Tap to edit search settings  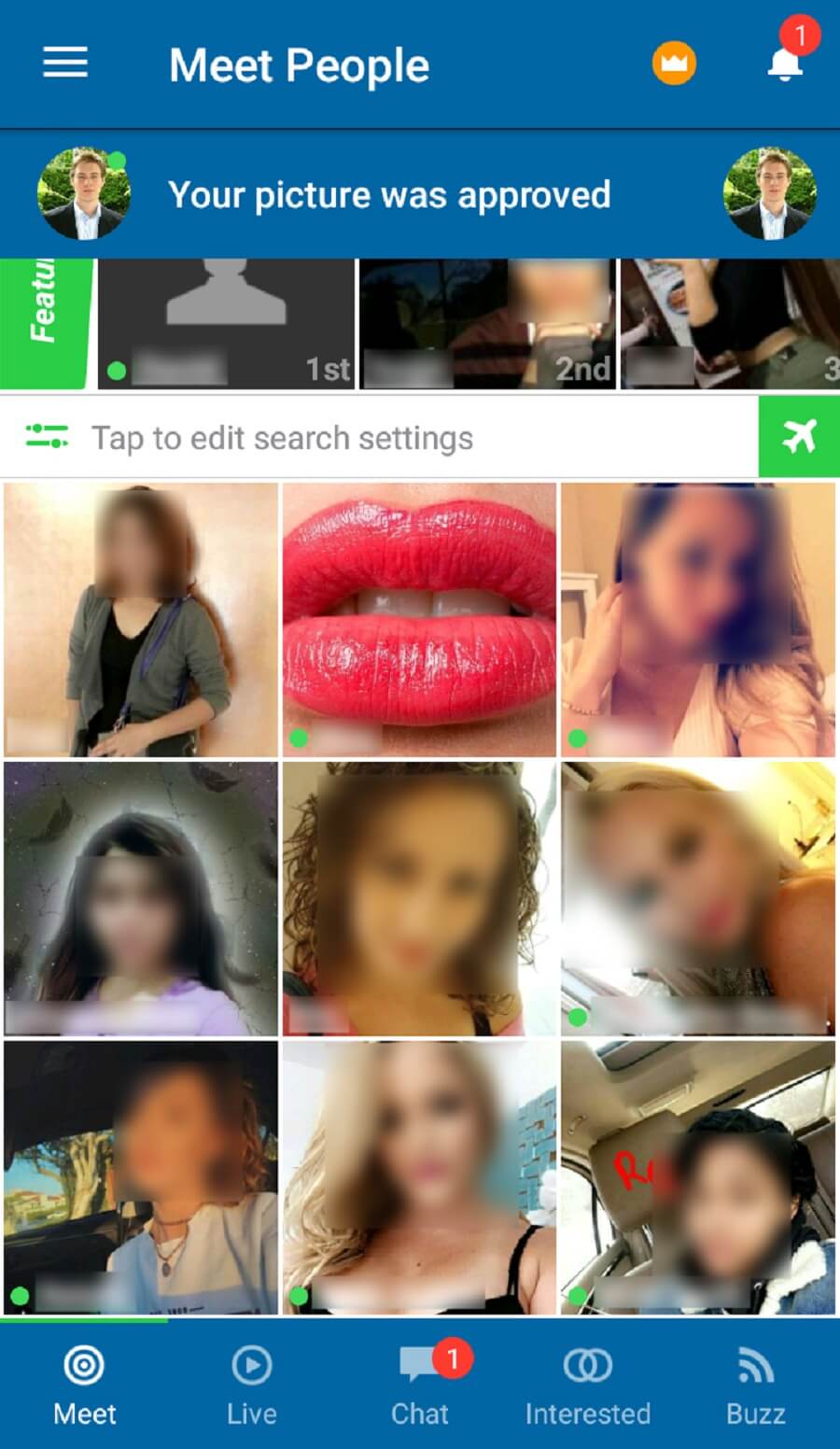click(282, 438)
